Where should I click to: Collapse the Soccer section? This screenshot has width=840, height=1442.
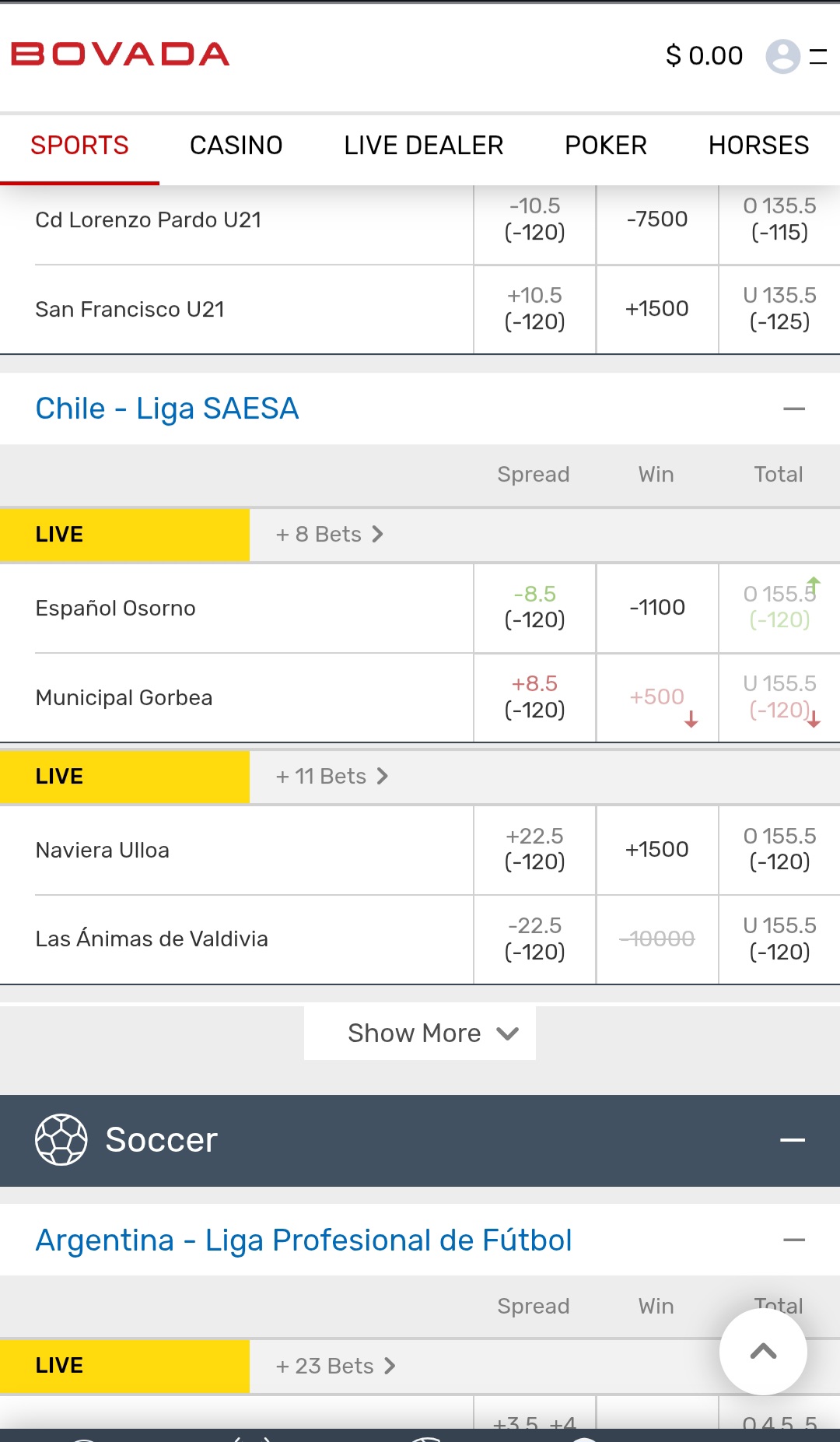[792, 1140]
